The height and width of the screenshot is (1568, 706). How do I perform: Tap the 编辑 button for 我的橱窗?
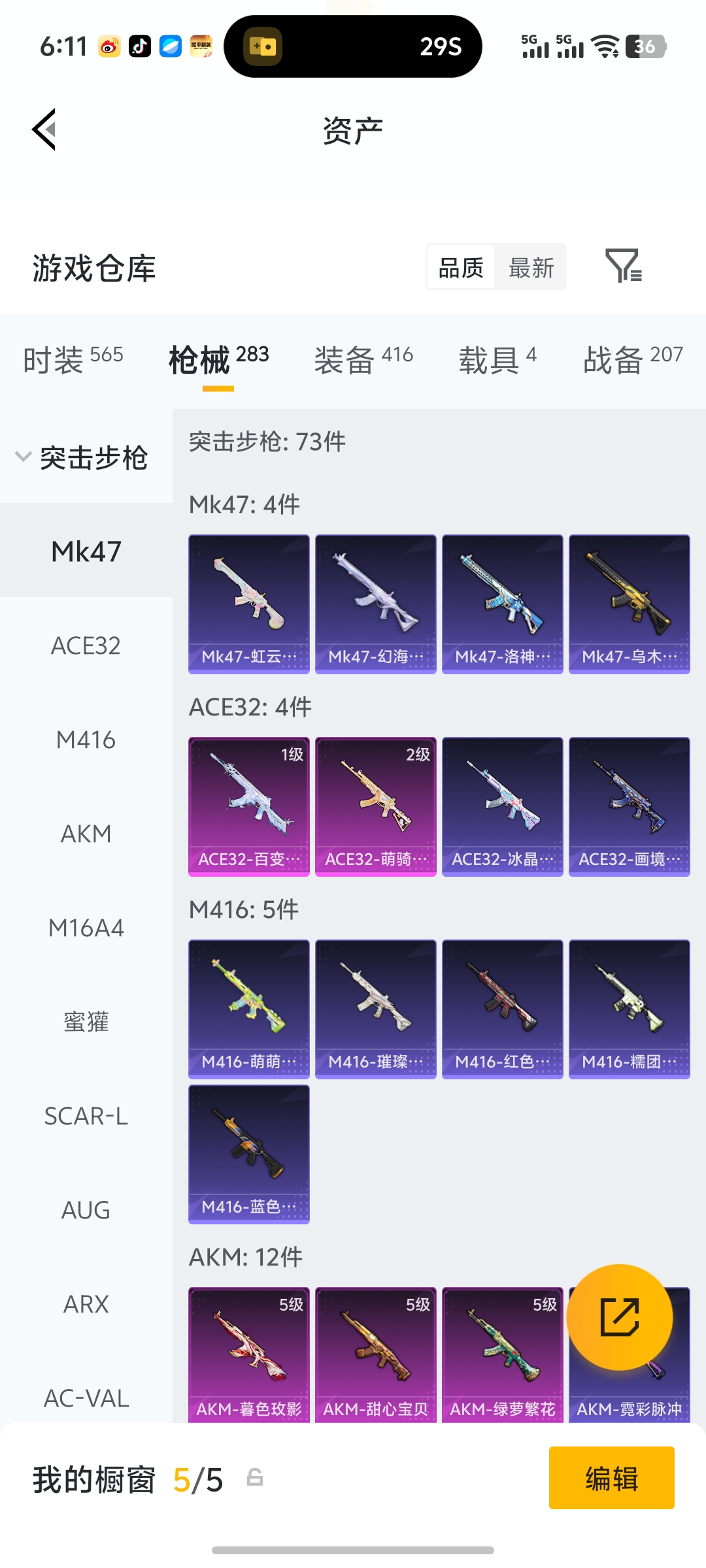[x=611, y=1478]
